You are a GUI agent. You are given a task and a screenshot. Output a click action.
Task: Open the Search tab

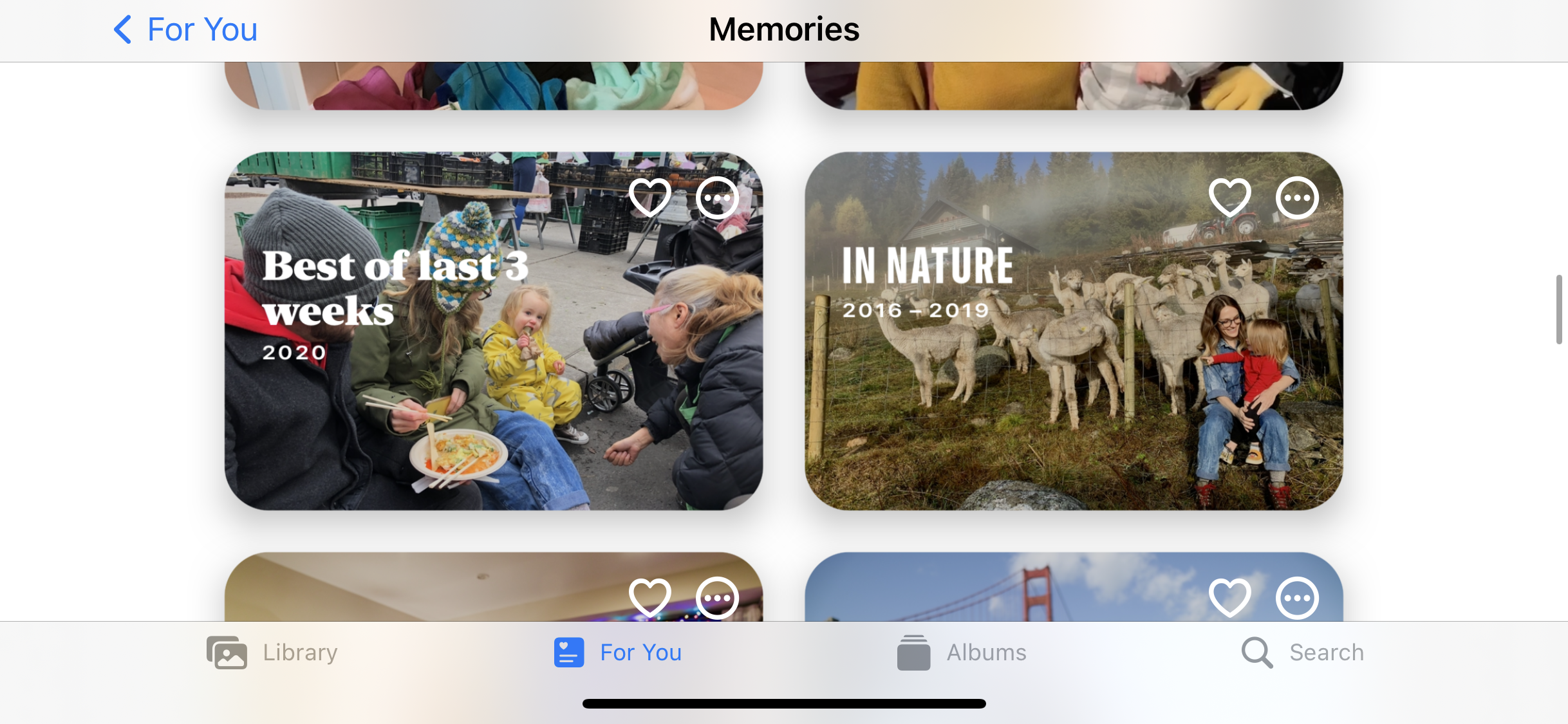(1303, 653)
